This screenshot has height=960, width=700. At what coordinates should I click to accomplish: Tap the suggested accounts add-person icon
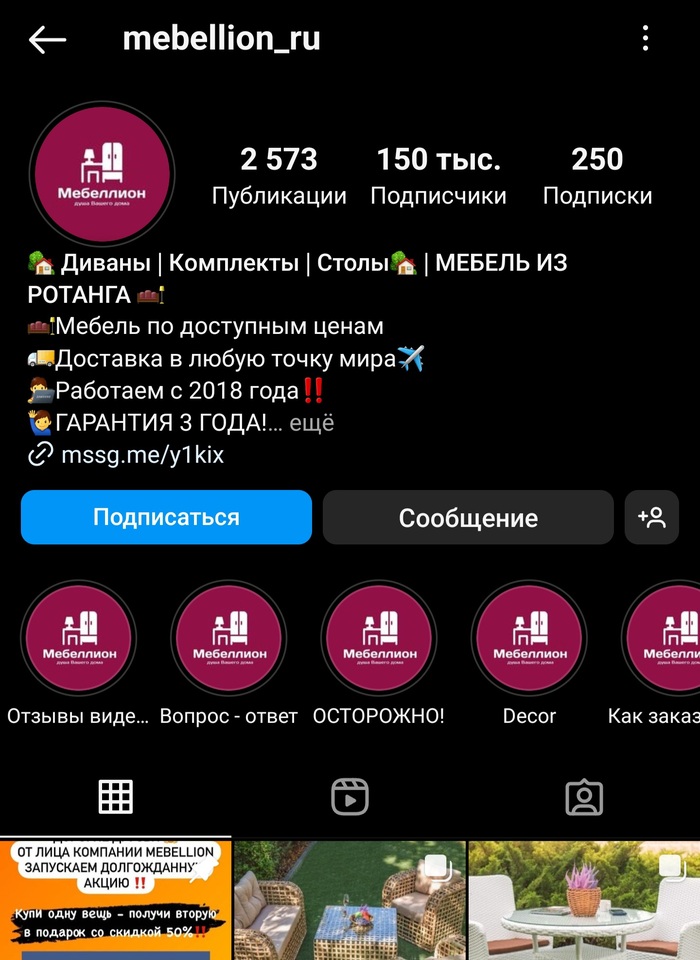pos(651,517)
